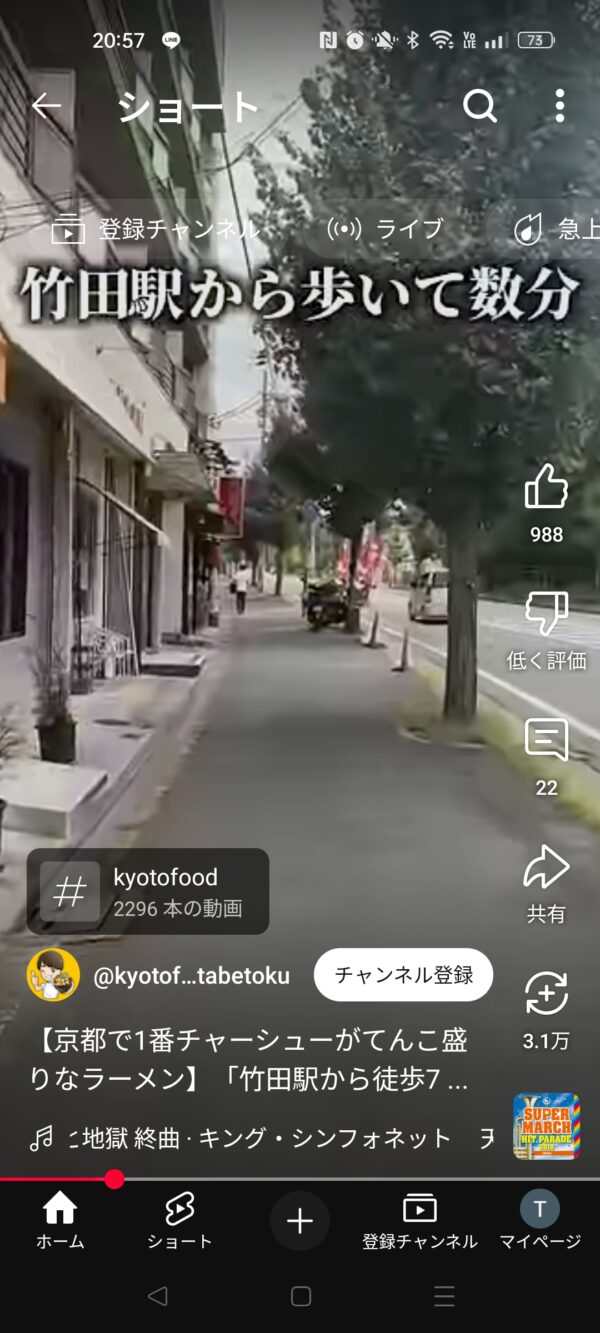Select the ライブ chip
The image size is (600, 1333).
pos(385,229)
